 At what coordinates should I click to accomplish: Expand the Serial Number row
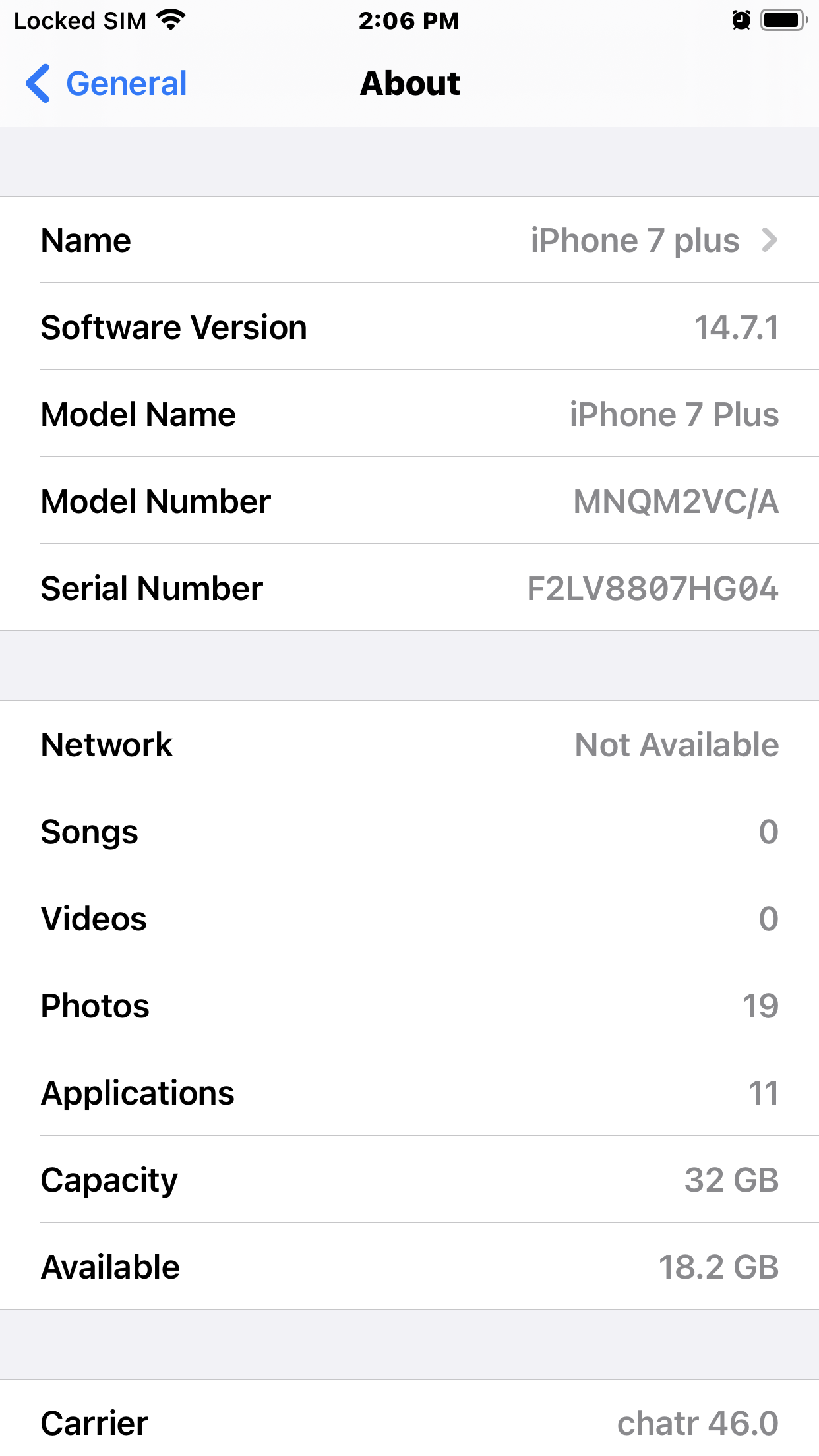pos(409,588)
